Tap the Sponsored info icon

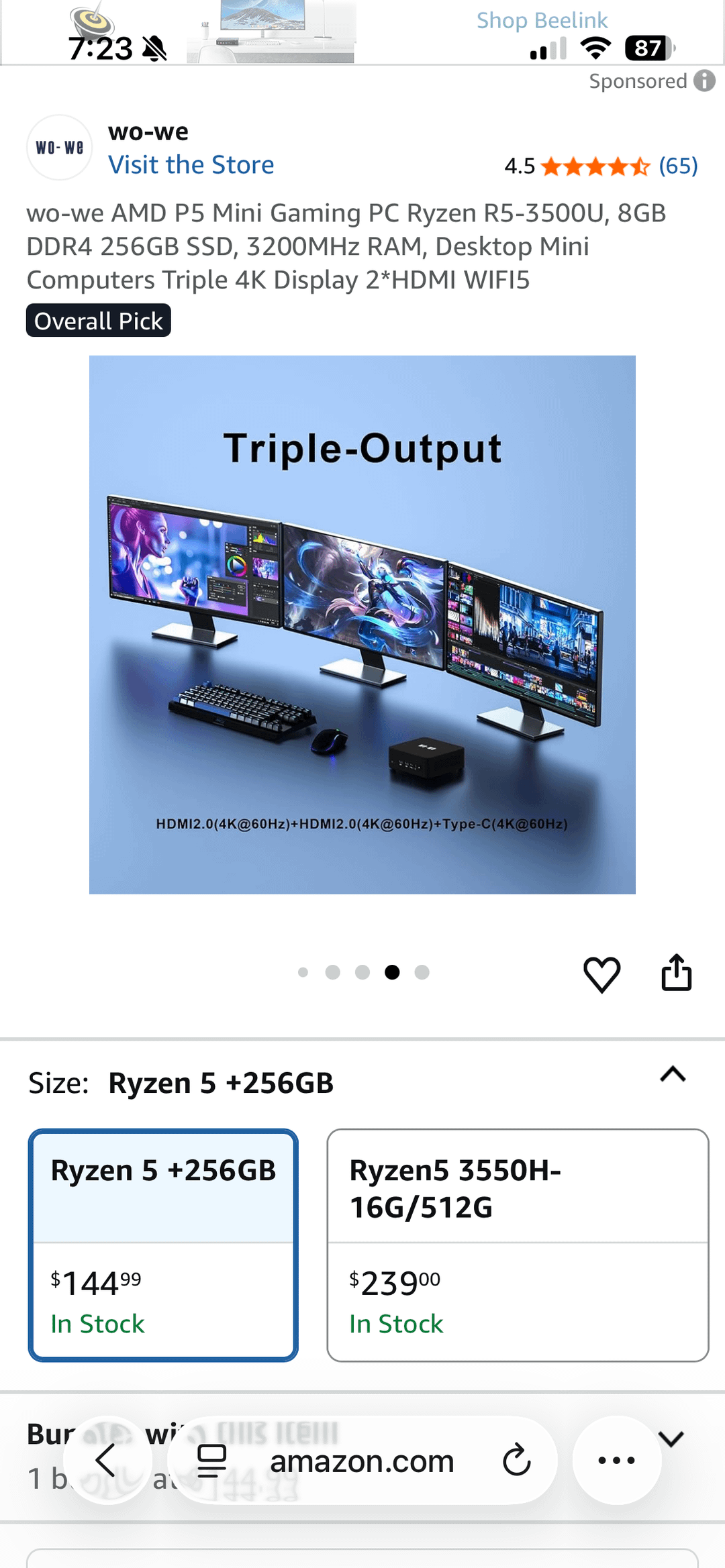(704, 81)
